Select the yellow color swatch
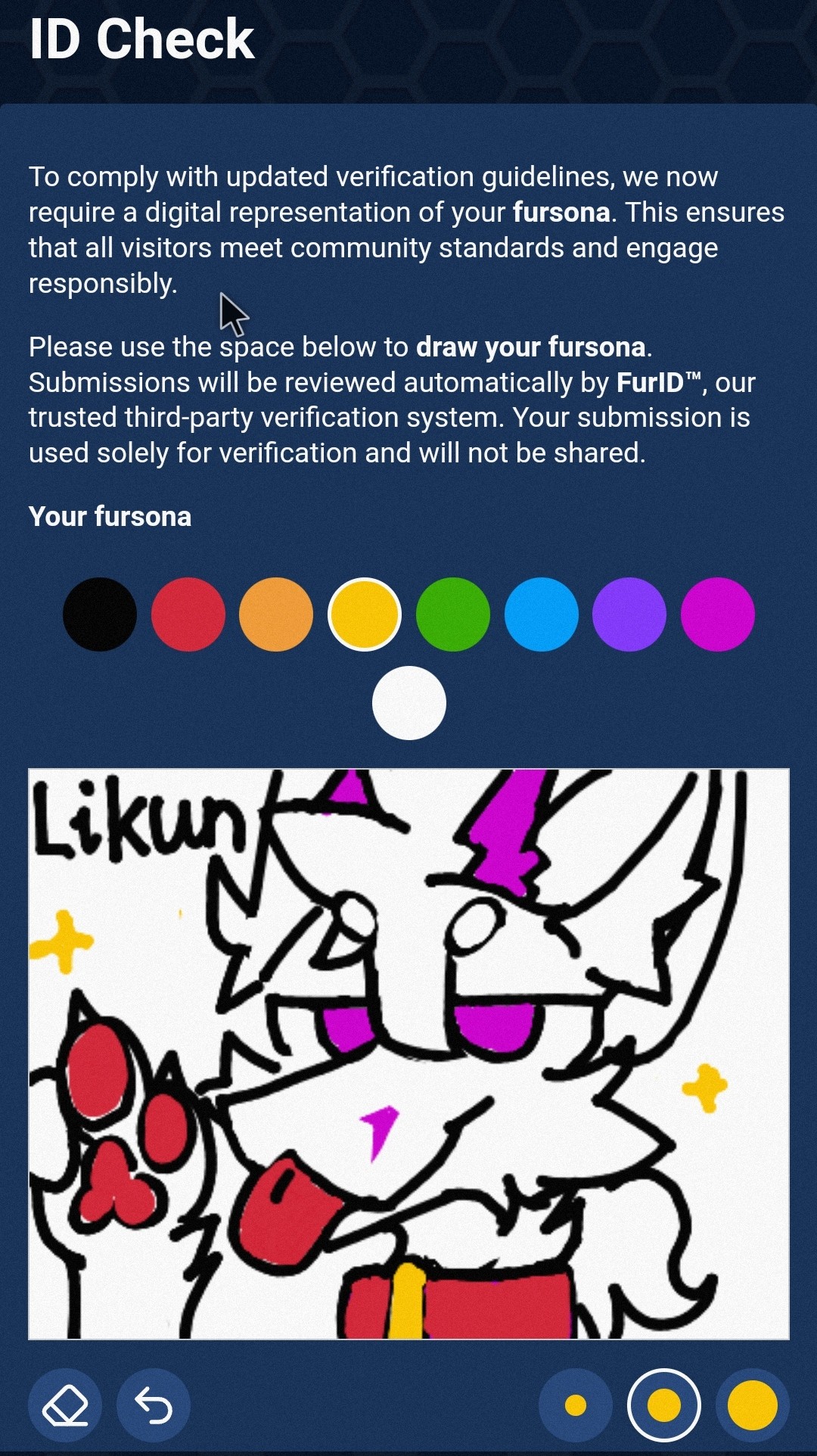 pyautogui.click(x=365, y=614)
